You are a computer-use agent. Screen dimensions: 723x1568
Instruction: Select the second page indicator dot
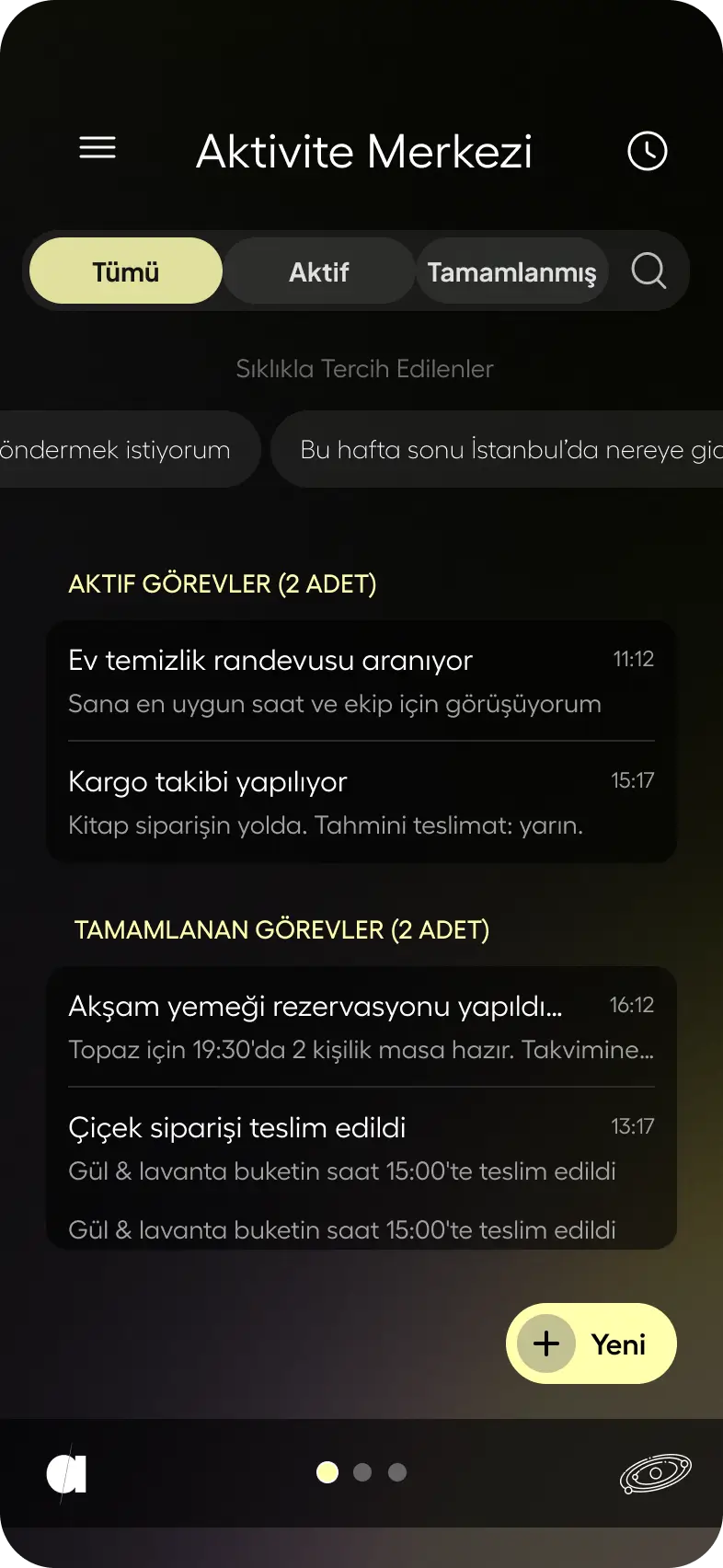click(362, 1472)
